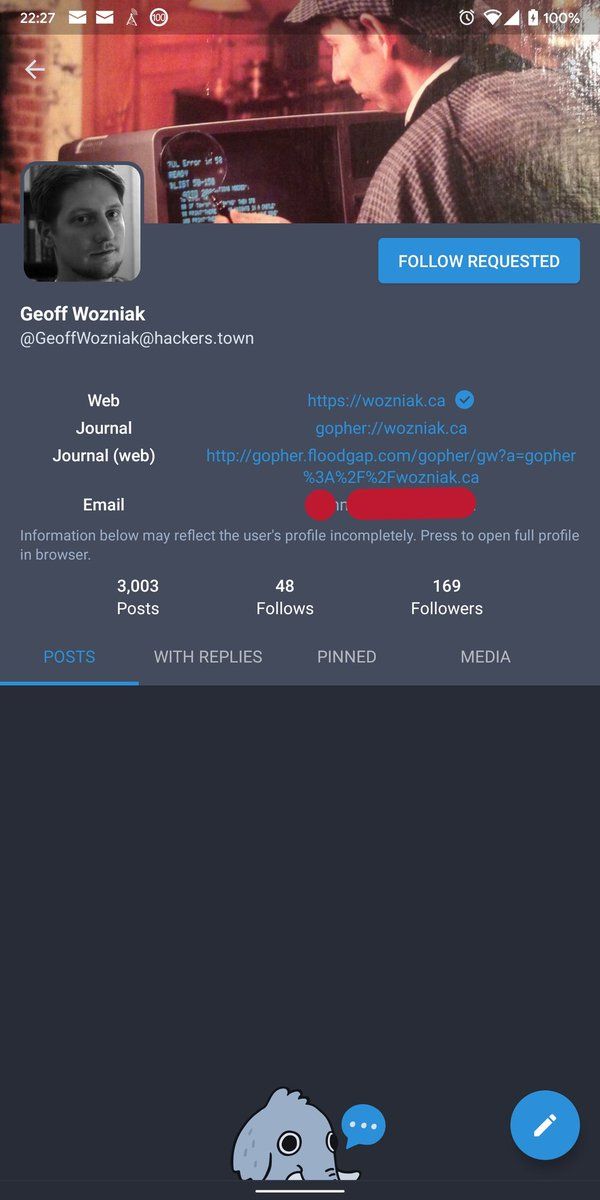Open full profile in browser notice
This screenshot has width=600, height=1200.
(x=300, y=545)
